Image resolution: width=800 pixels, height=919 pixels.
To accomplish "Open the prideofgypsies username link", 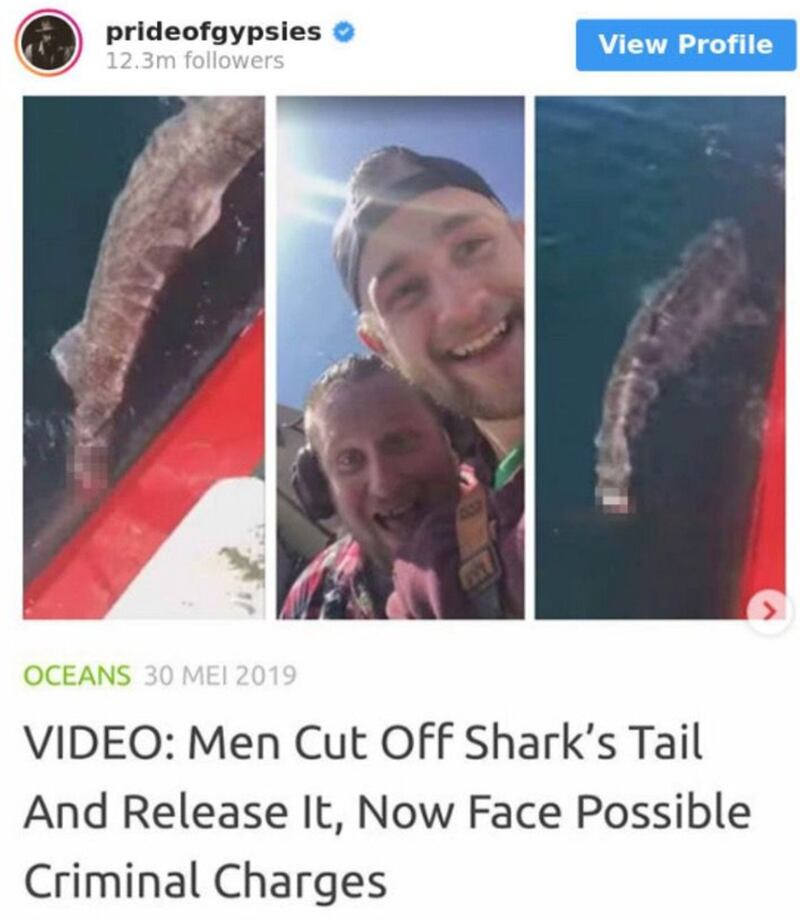I will point(213,32).
